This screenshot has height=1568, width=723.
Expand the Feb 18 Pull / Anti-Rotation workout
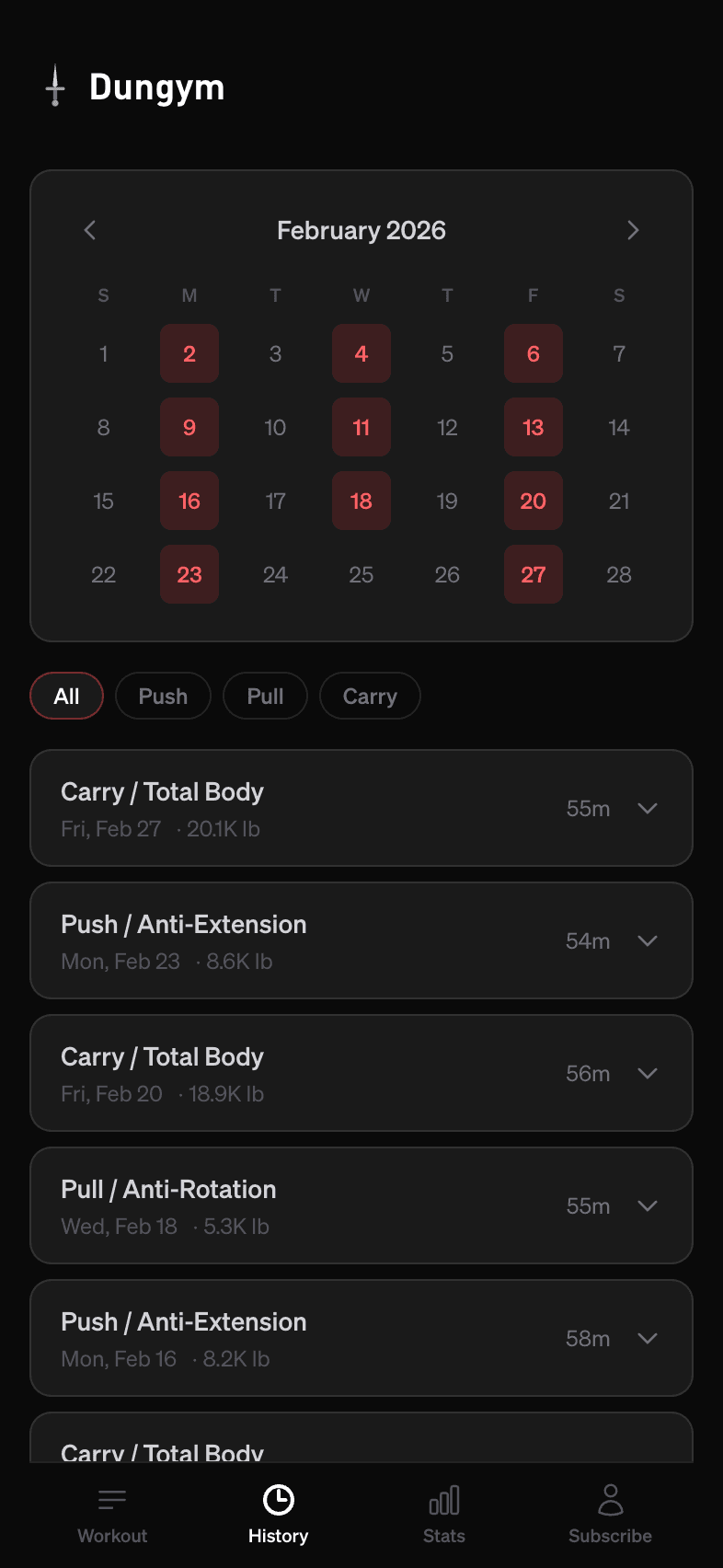[x=648, y=1205]
